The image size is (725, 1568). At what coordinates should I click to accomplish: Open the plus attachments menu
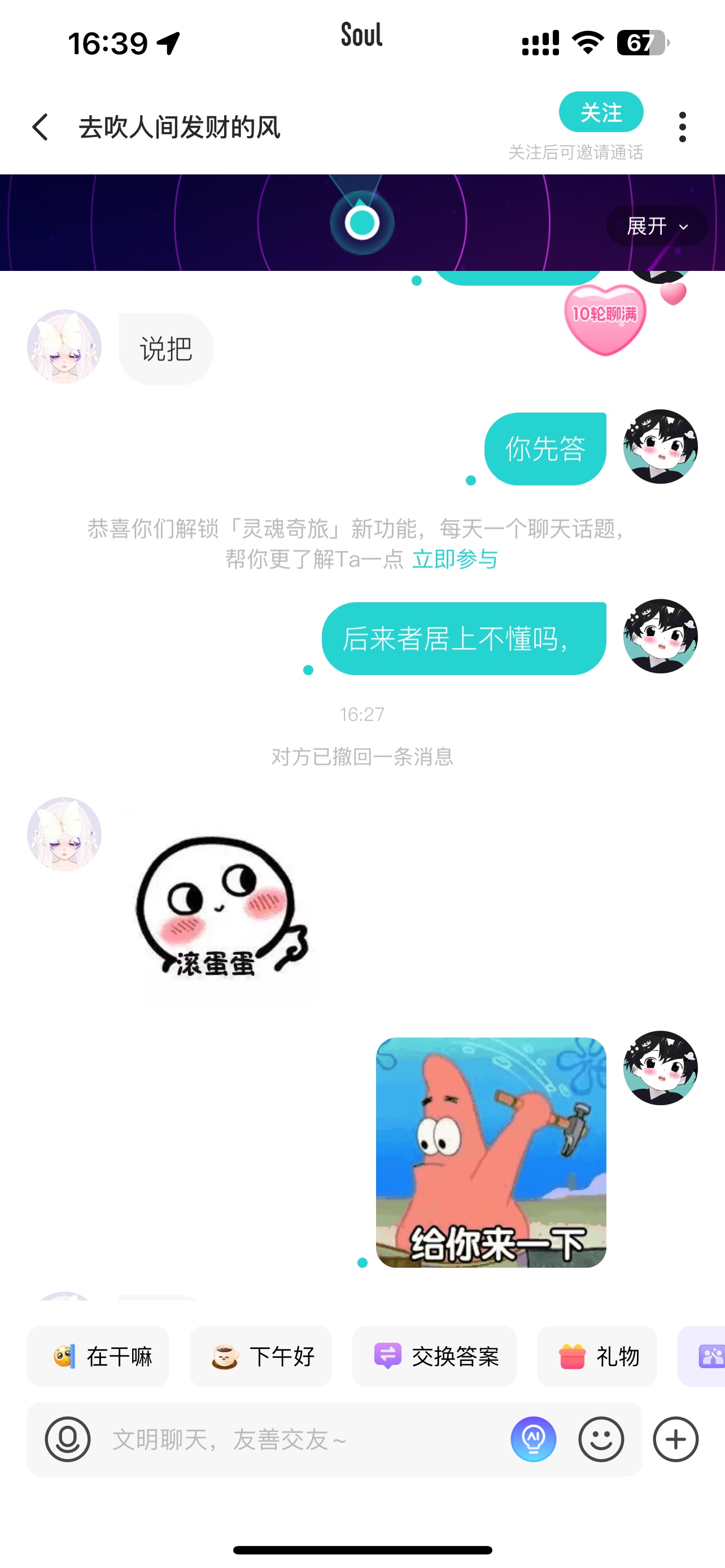(x=675, y=1439)
